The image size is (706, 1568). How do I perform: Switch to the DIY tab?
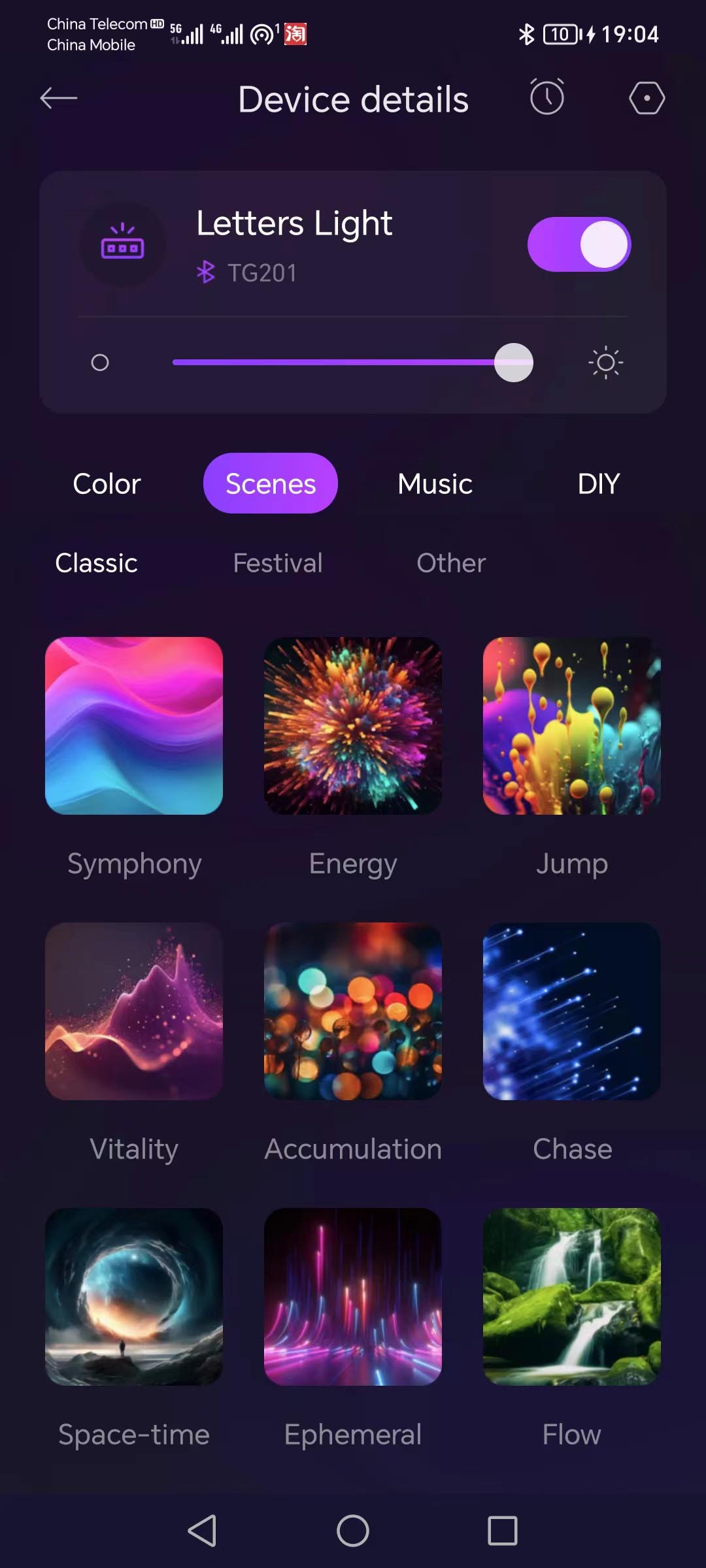click(x=598, y=484)
